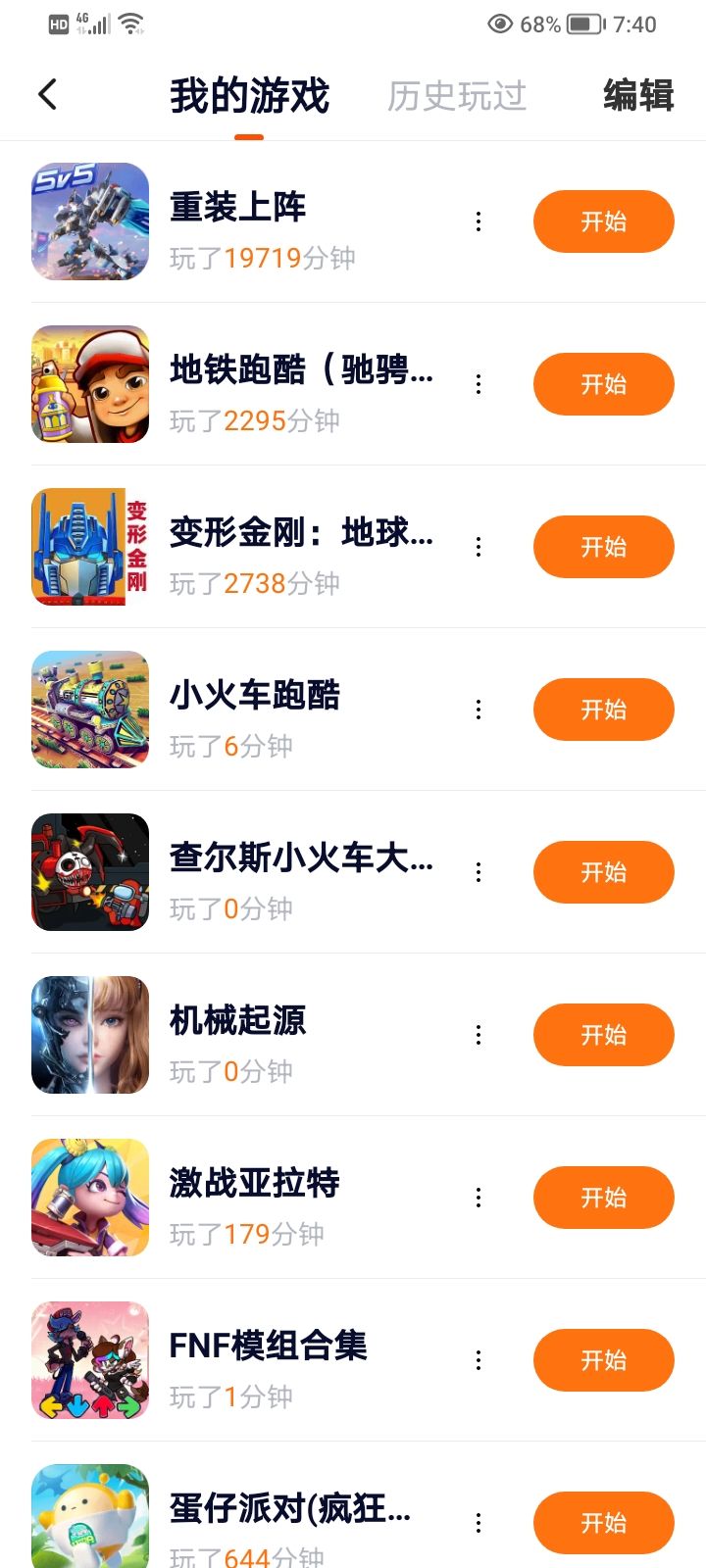
Task: Open the 变形金刚 game icon
Action: (x=90, y=547)
